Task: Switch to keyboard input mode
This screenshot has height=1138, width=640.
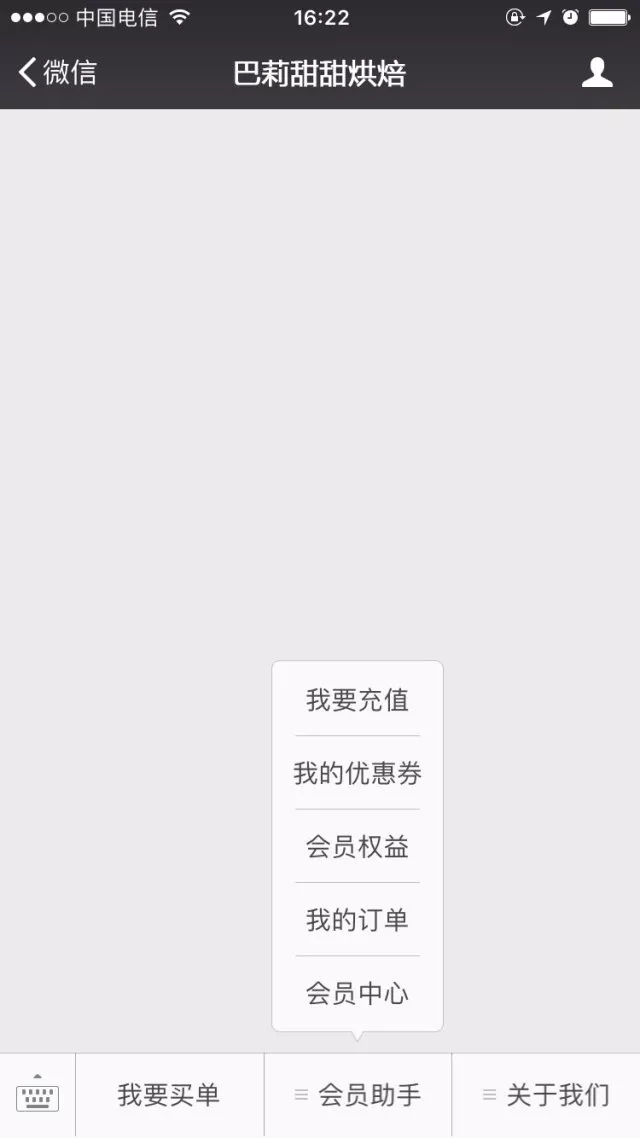Action: pyautogui.click(x=37, y=1095)
